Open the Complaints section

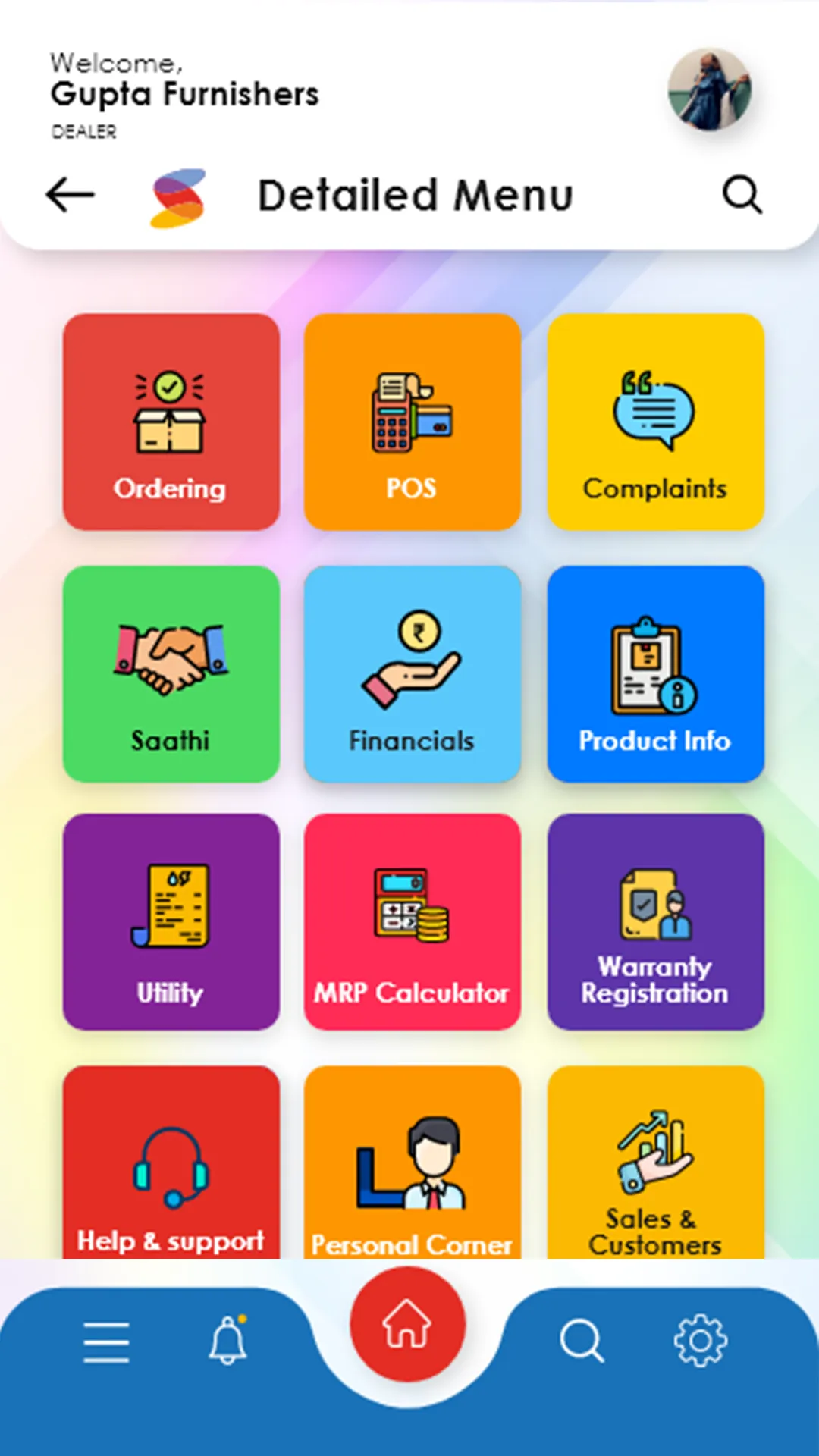[x=655, y=422]
